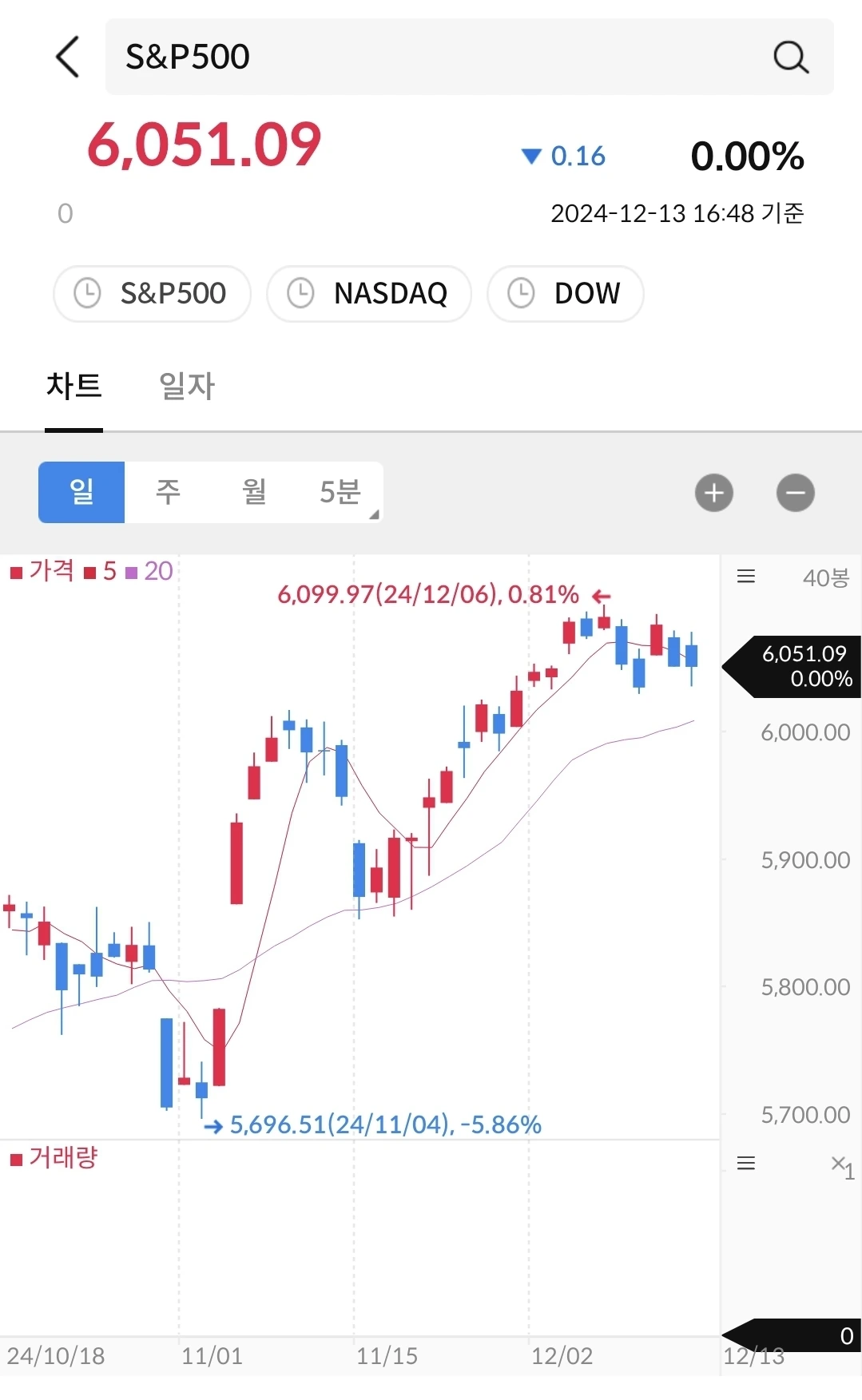862x1400 pixels.
Task: Switch to the 일자 tab
Action: (187, 387)
